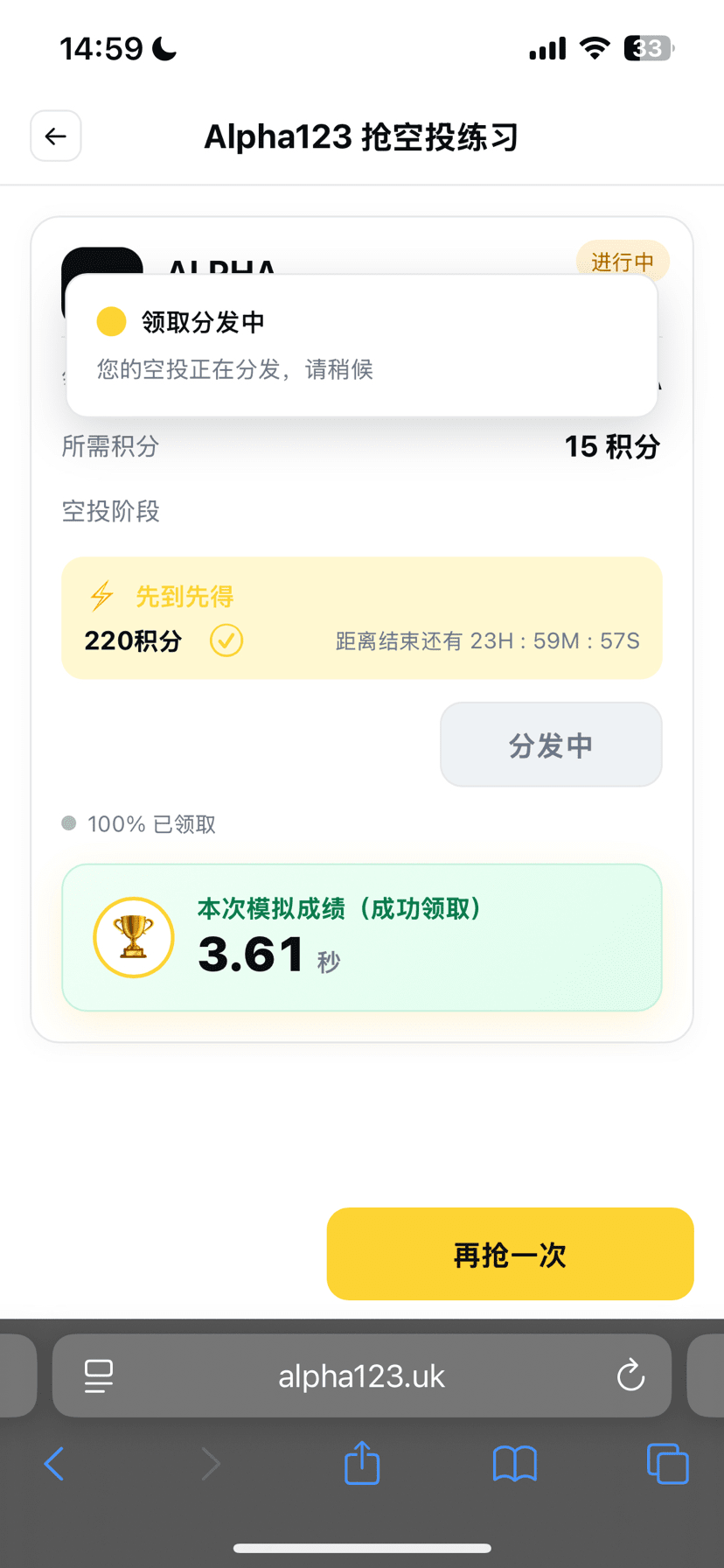
Task: Tap the alpha123.uk address field
Action: pos(361,1375)
